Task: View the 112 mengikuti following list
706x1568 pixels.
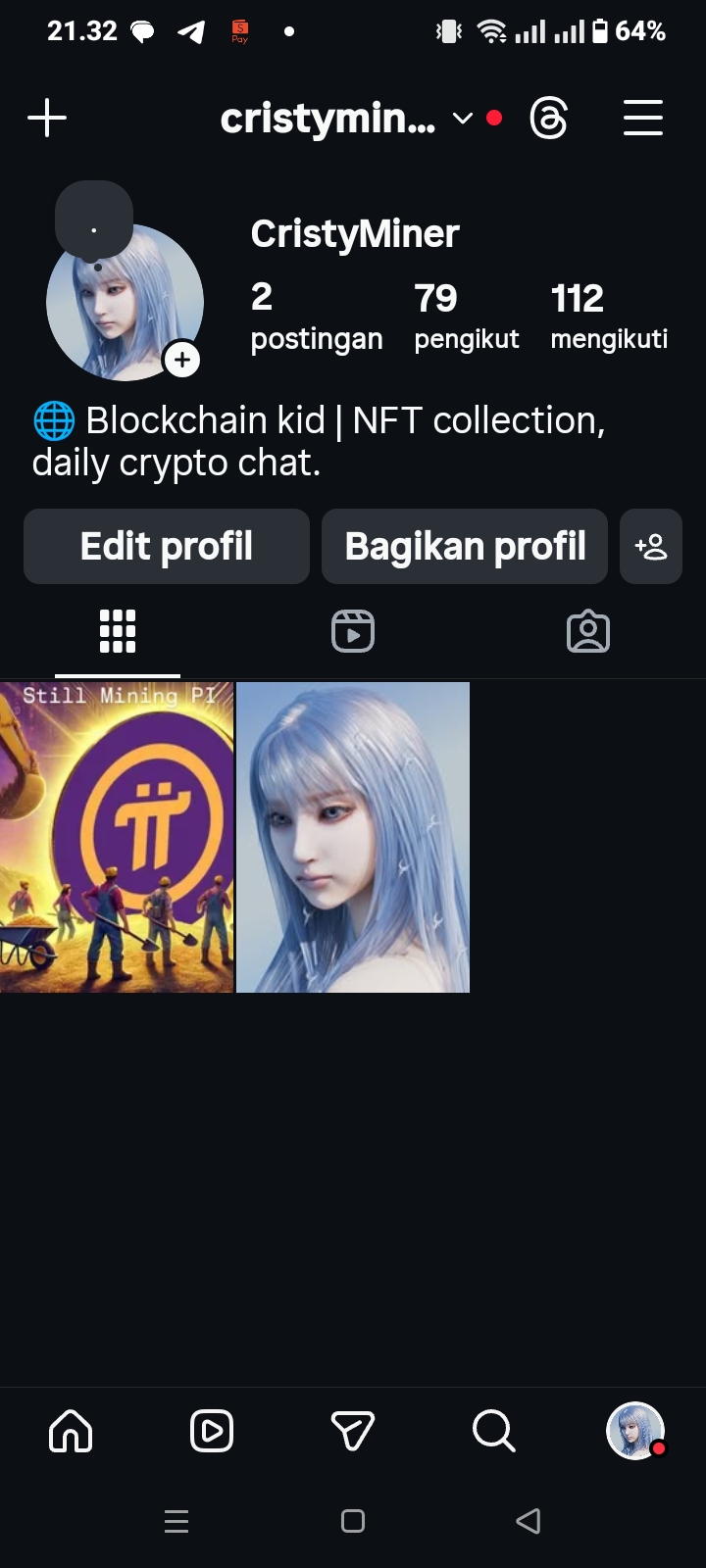Action: [609, 317]
